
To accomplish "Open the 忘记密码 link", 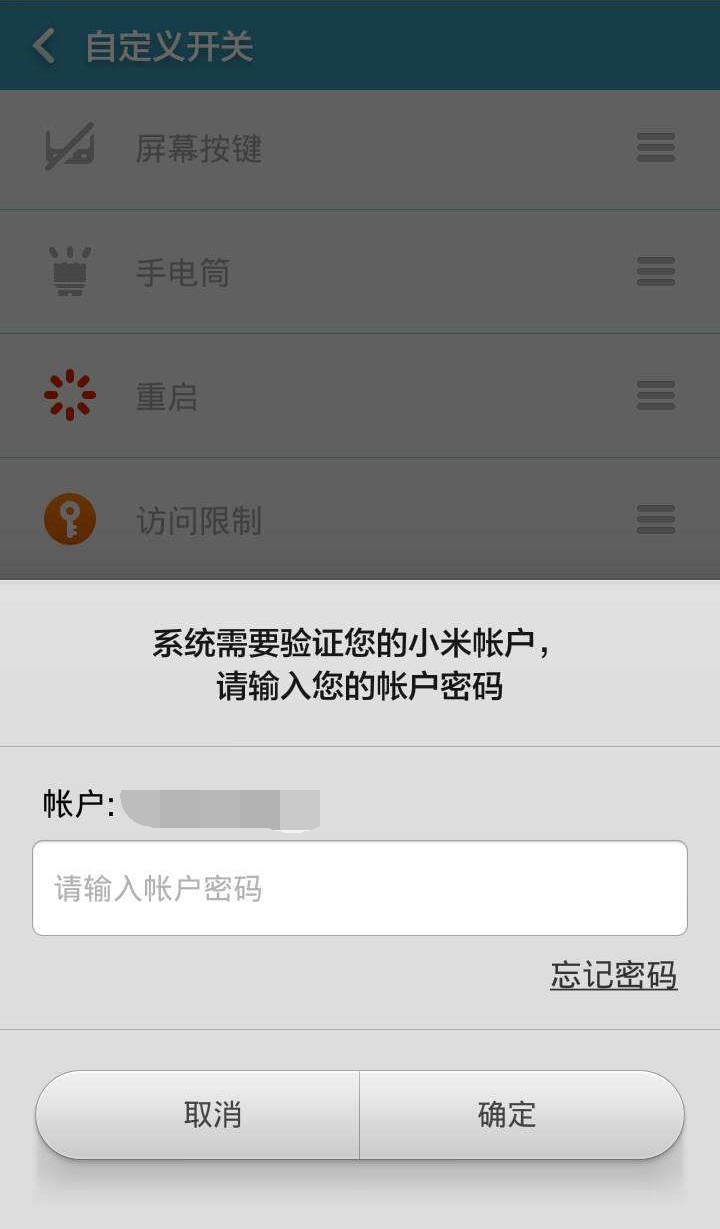I will 614,975.
